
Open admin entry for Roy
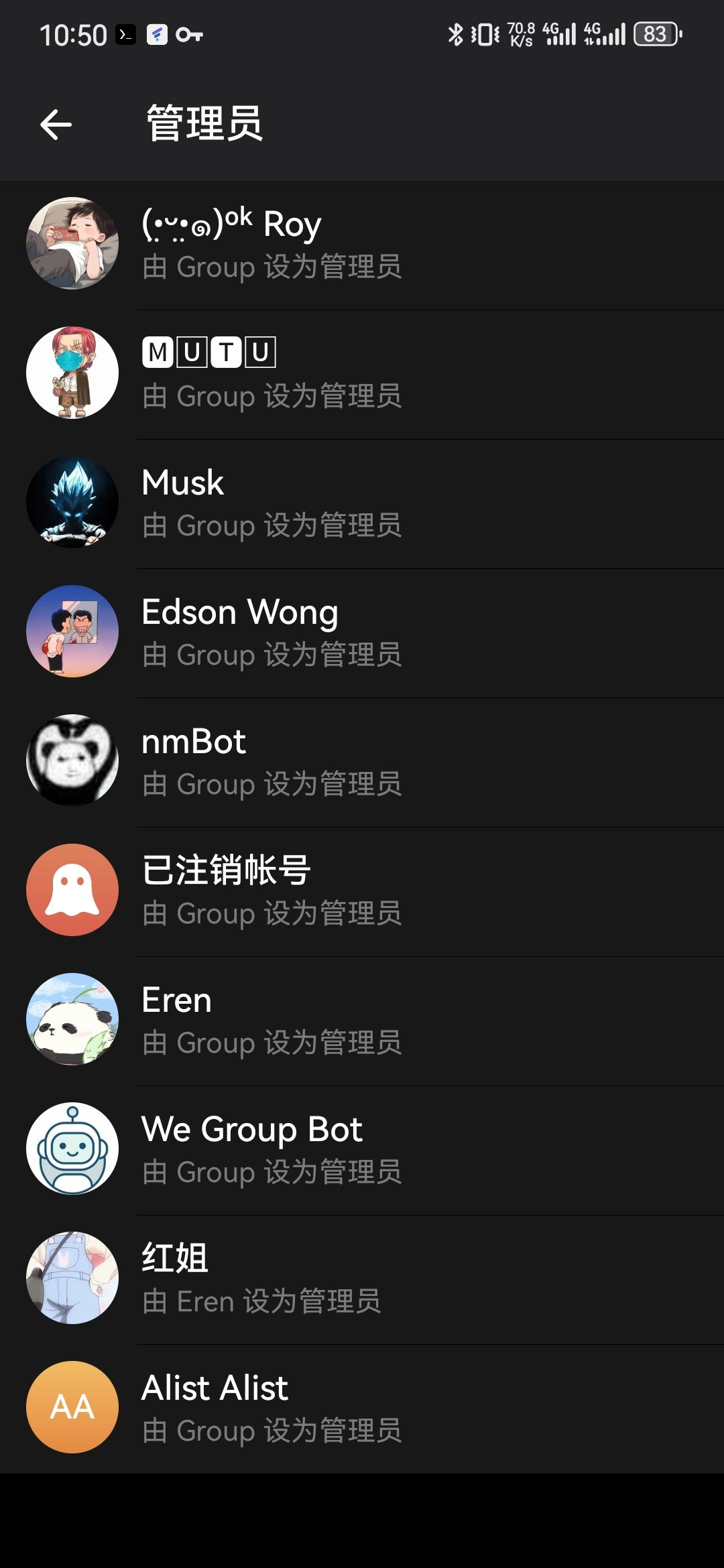coord(362,244)
